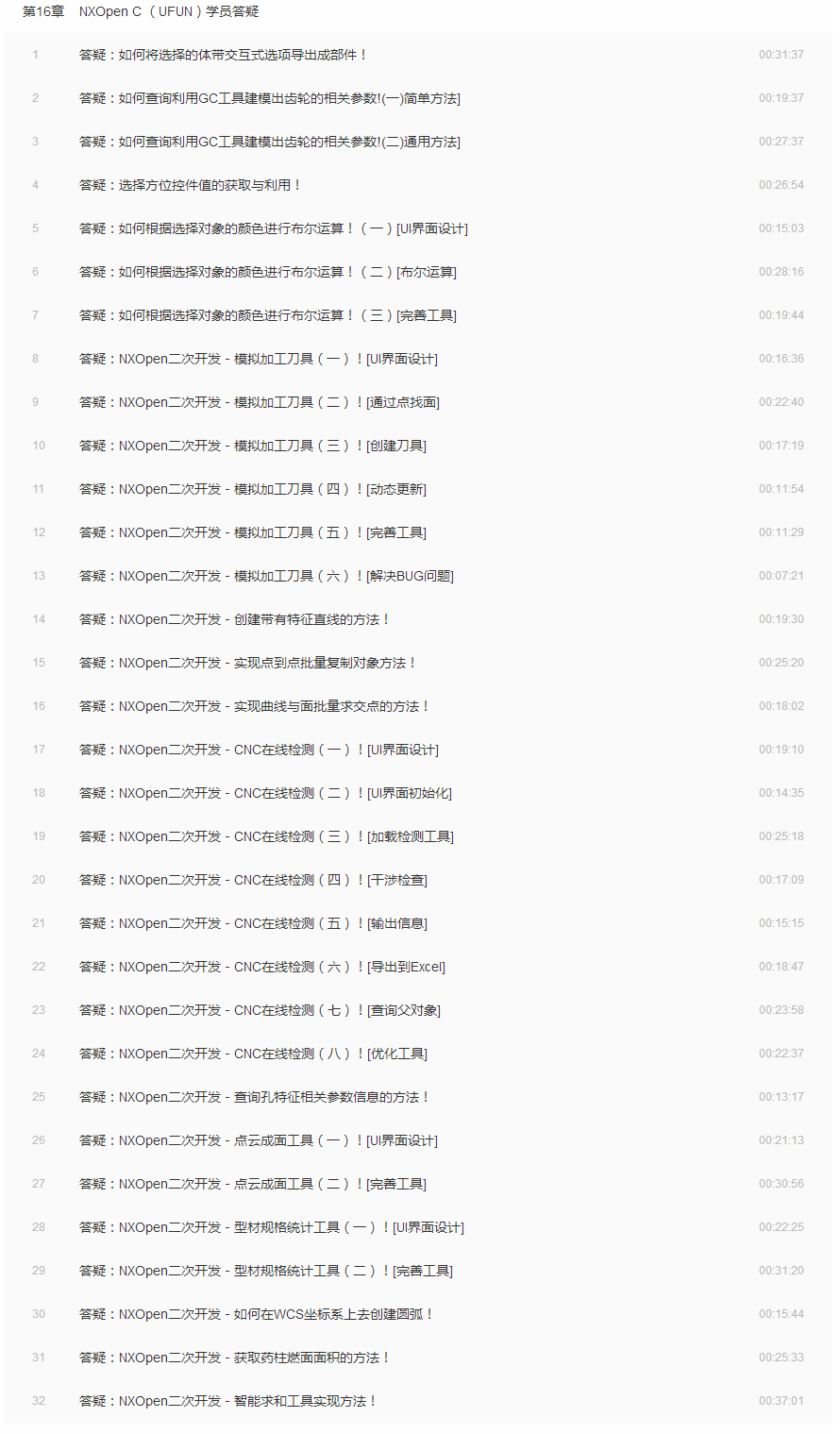Select lesson 5 布尔运算（一）[UI界面设计]
840x1434 pixels.
click(x=273, y=228)
